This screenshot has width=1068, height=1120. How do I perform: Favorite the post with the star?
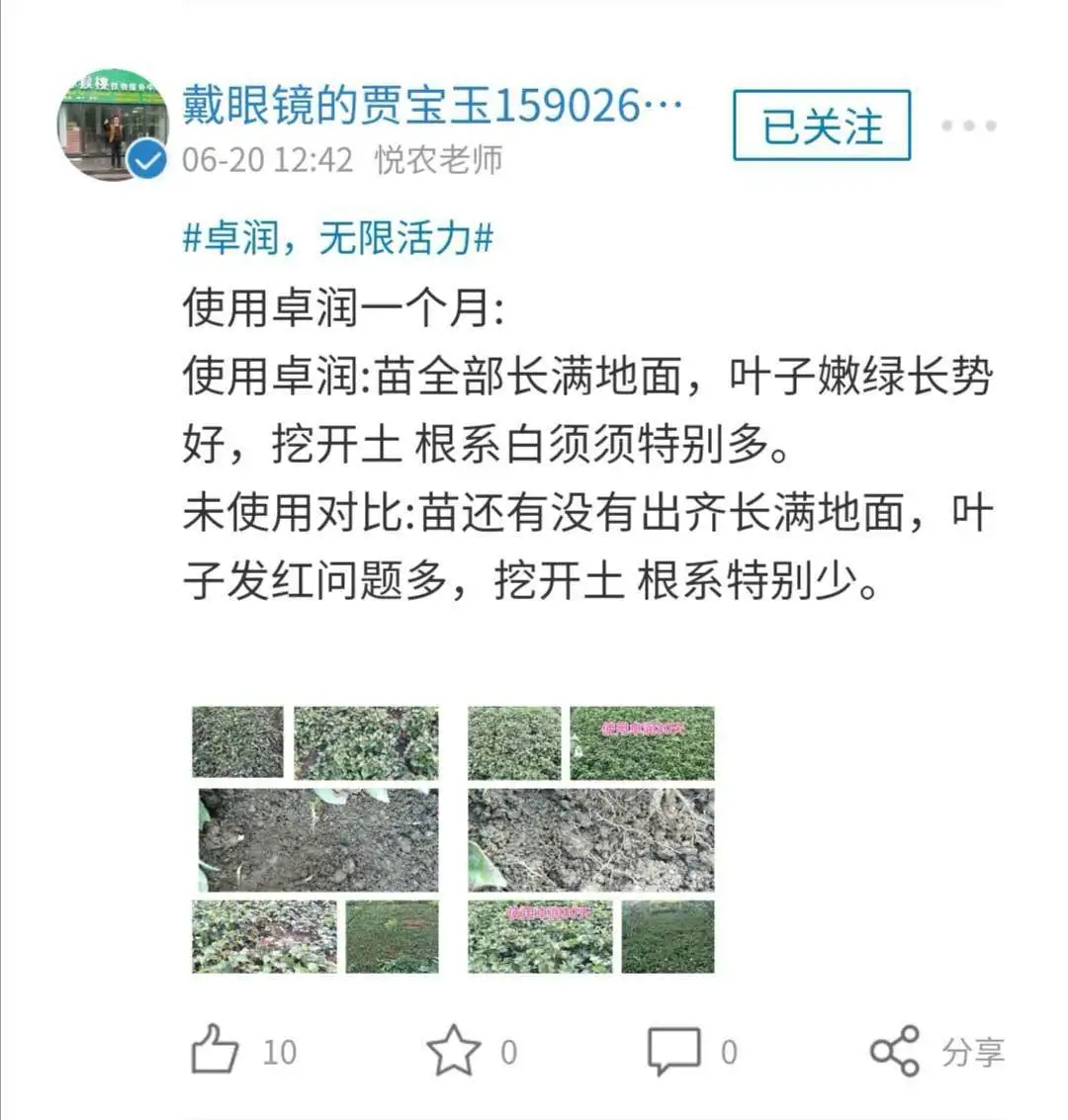453,1050
